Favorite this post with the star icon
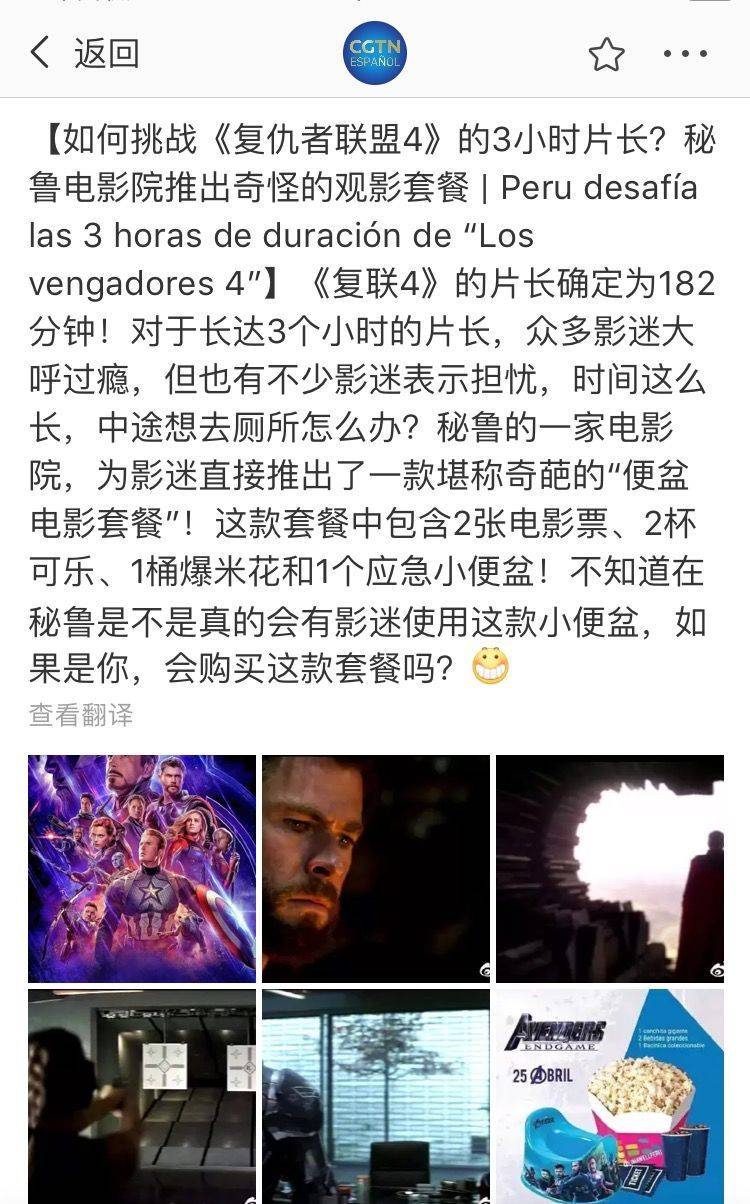This screenshot has height=1204, width=750. click(606, 54)
